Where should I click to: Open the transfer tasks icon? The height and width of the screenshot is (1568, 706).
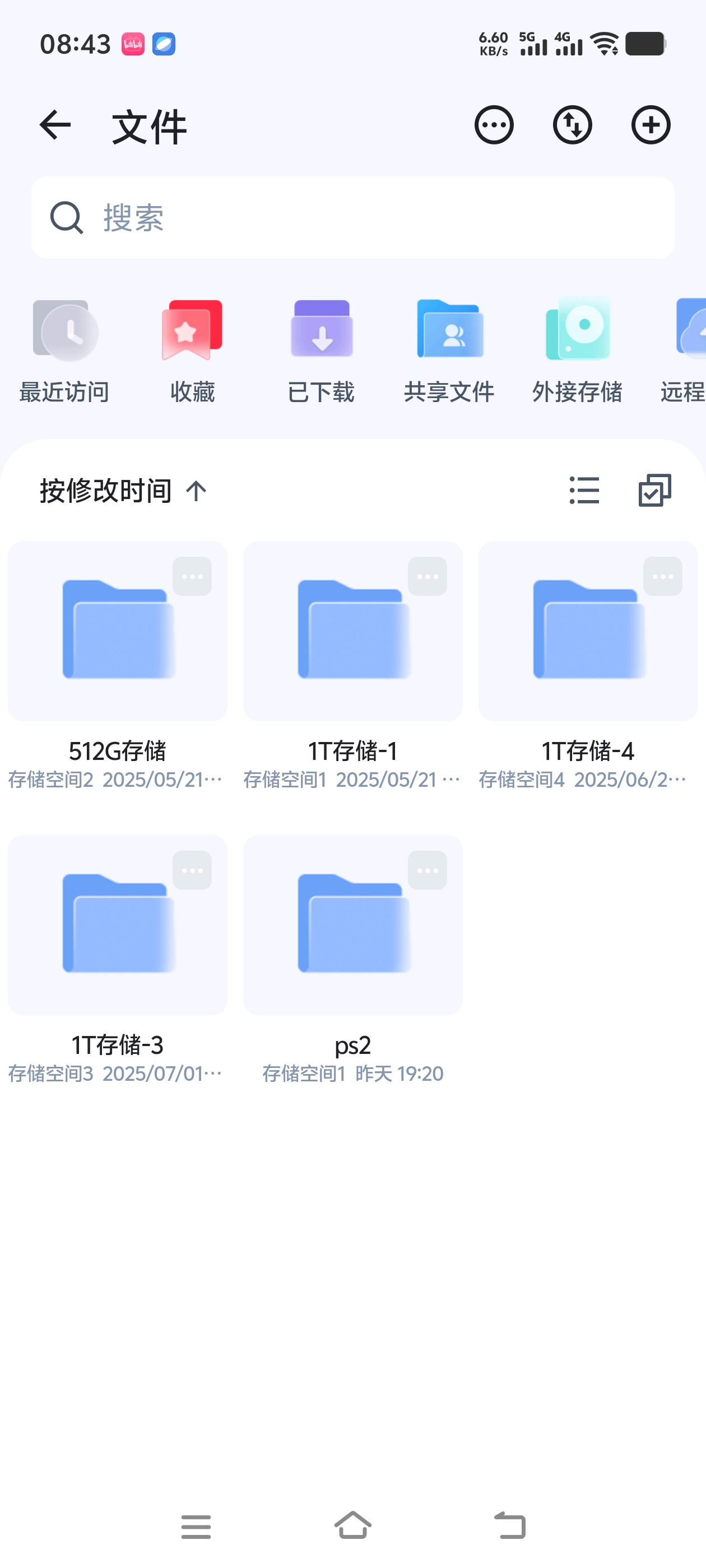(572, 125)
